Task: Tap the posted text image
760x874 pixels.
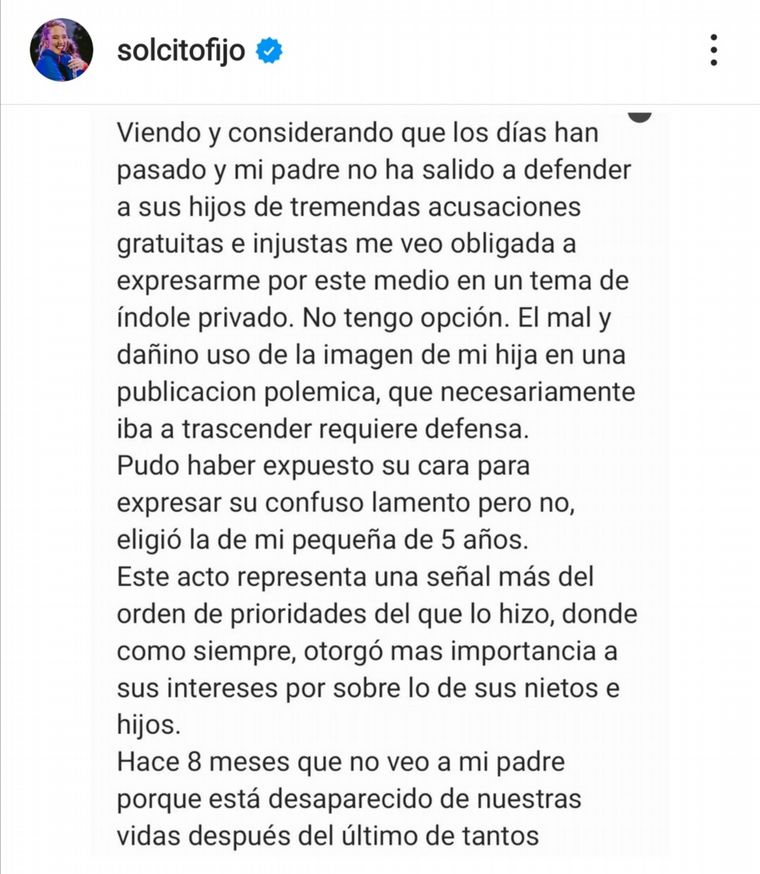Action: (x=380, y=480)
